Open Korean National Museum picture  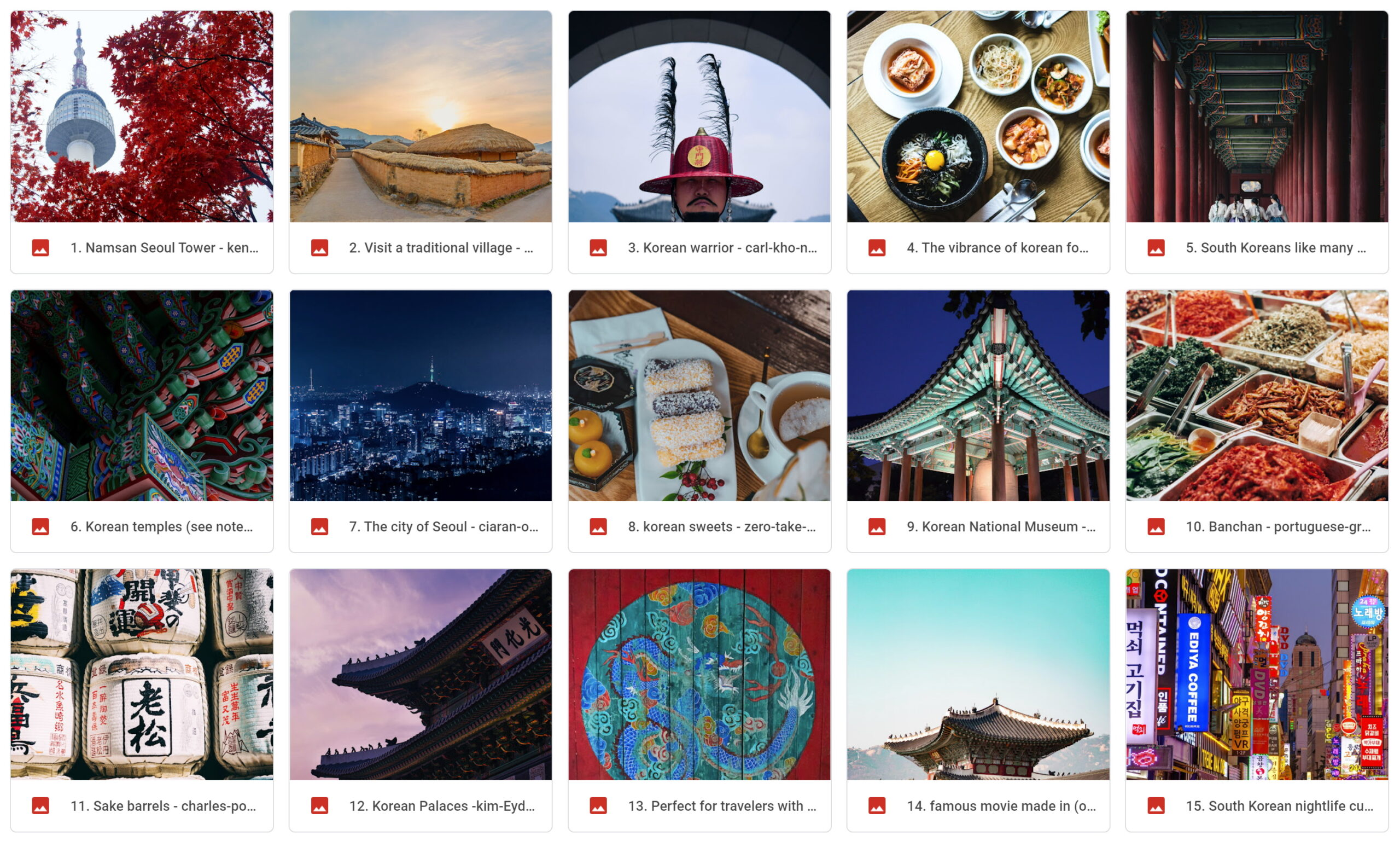(978, 396)
